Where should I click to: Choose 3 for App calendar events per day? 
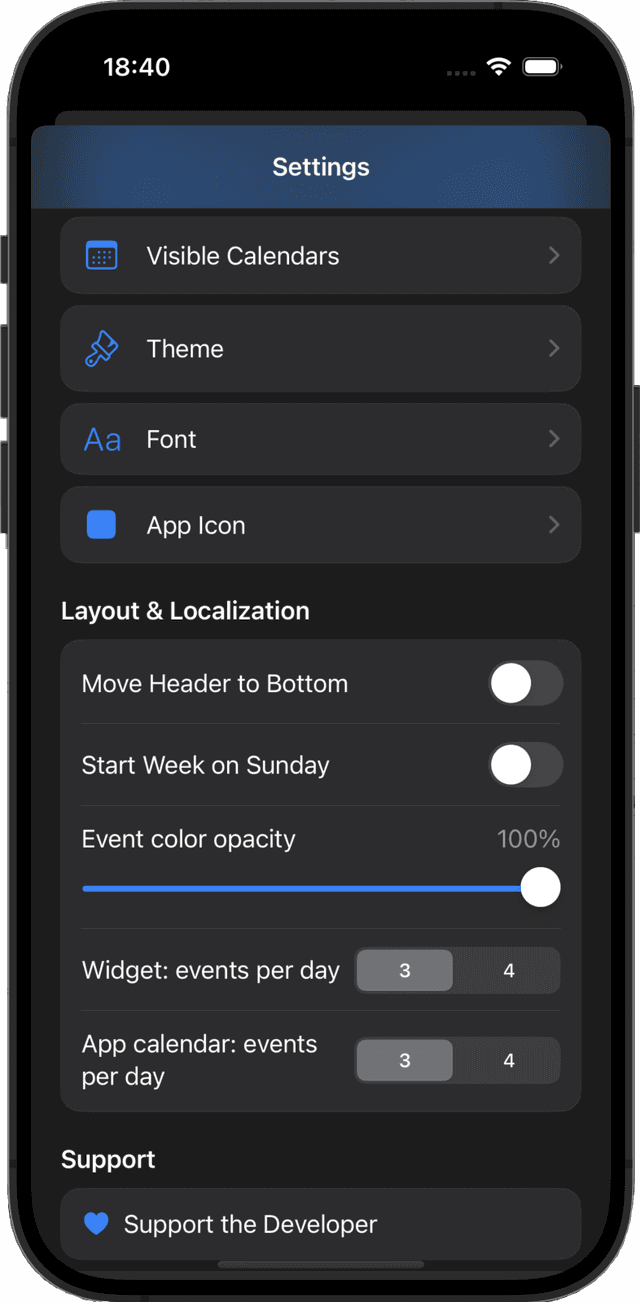[405, 1061]
